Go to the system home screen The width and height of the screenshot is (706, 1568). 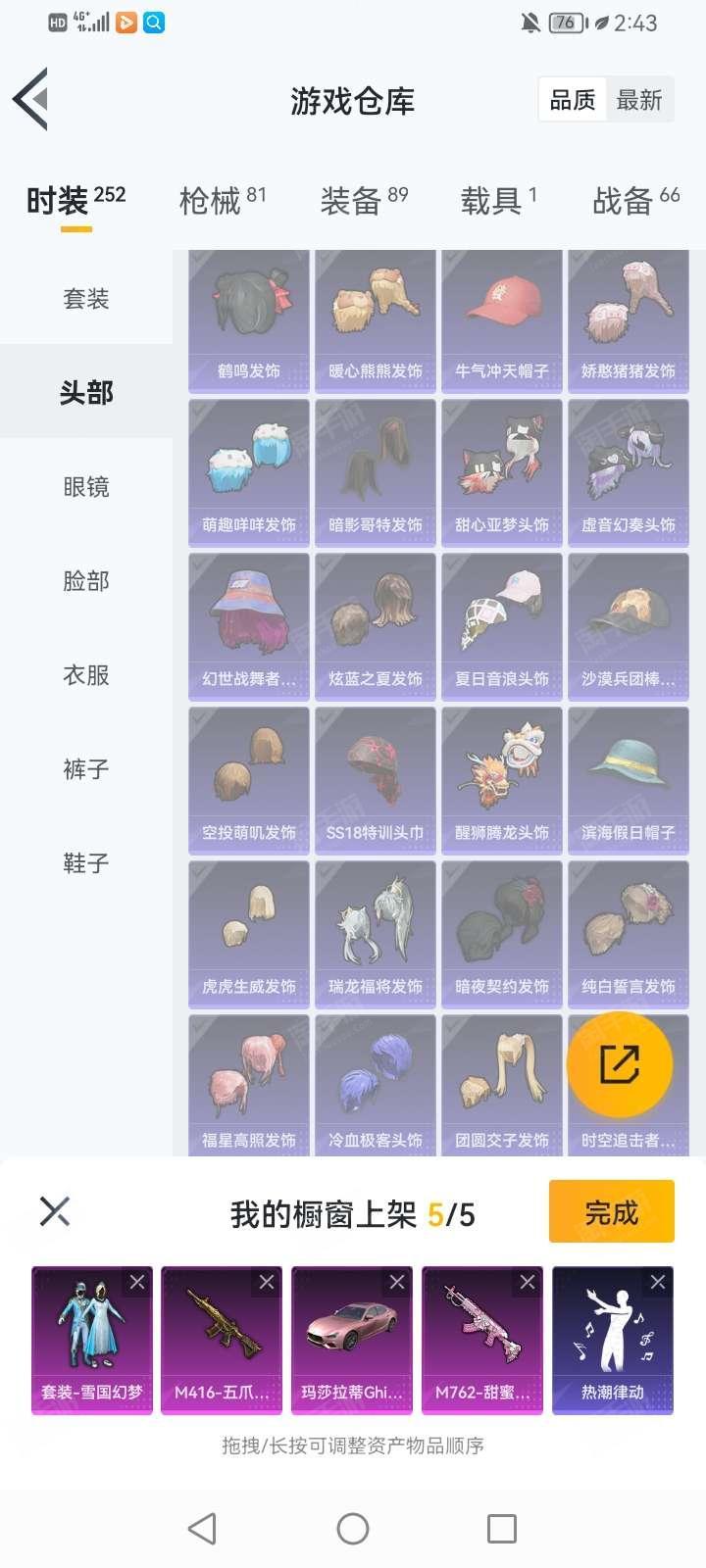[353, 1528]
